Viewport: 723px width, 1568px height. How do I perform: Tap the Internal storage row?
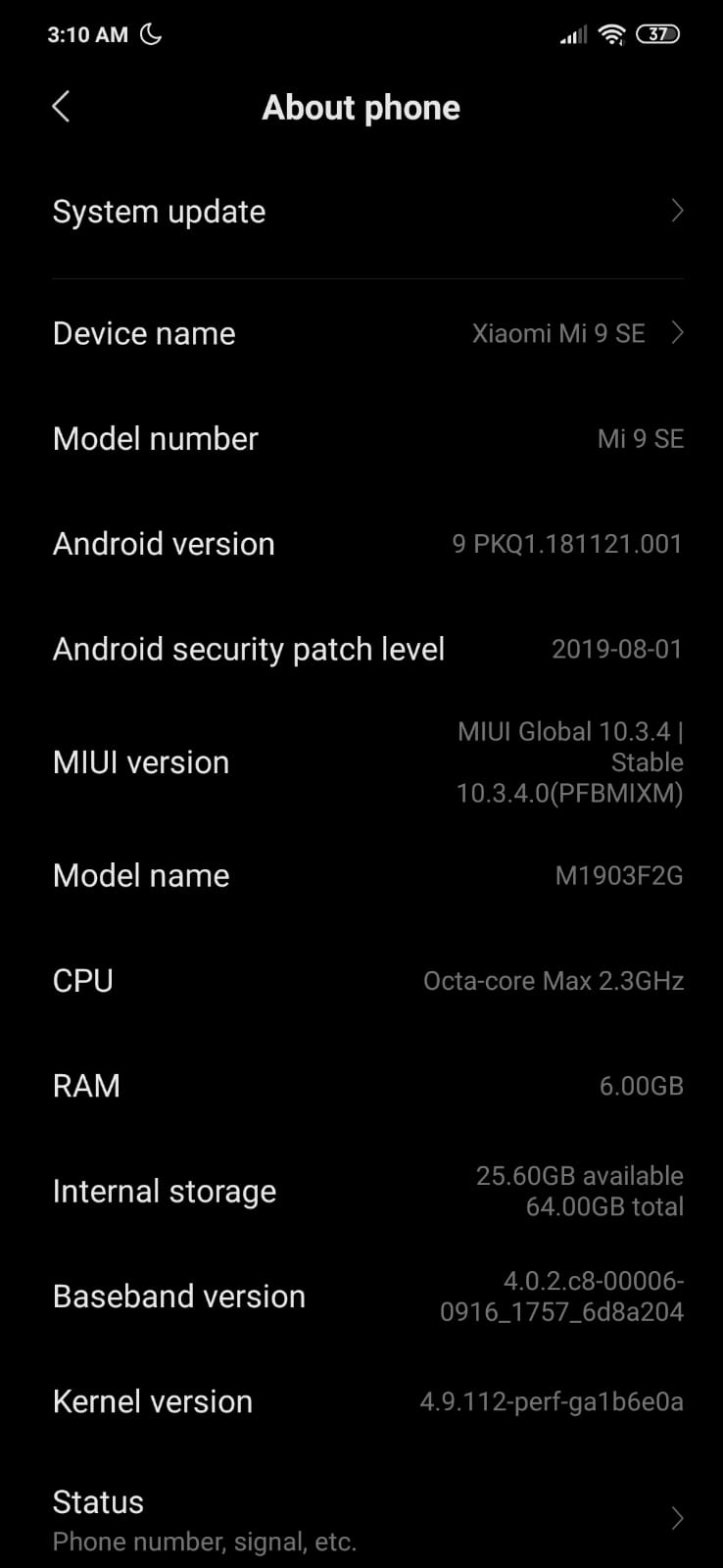click(x=361, y=1192)
